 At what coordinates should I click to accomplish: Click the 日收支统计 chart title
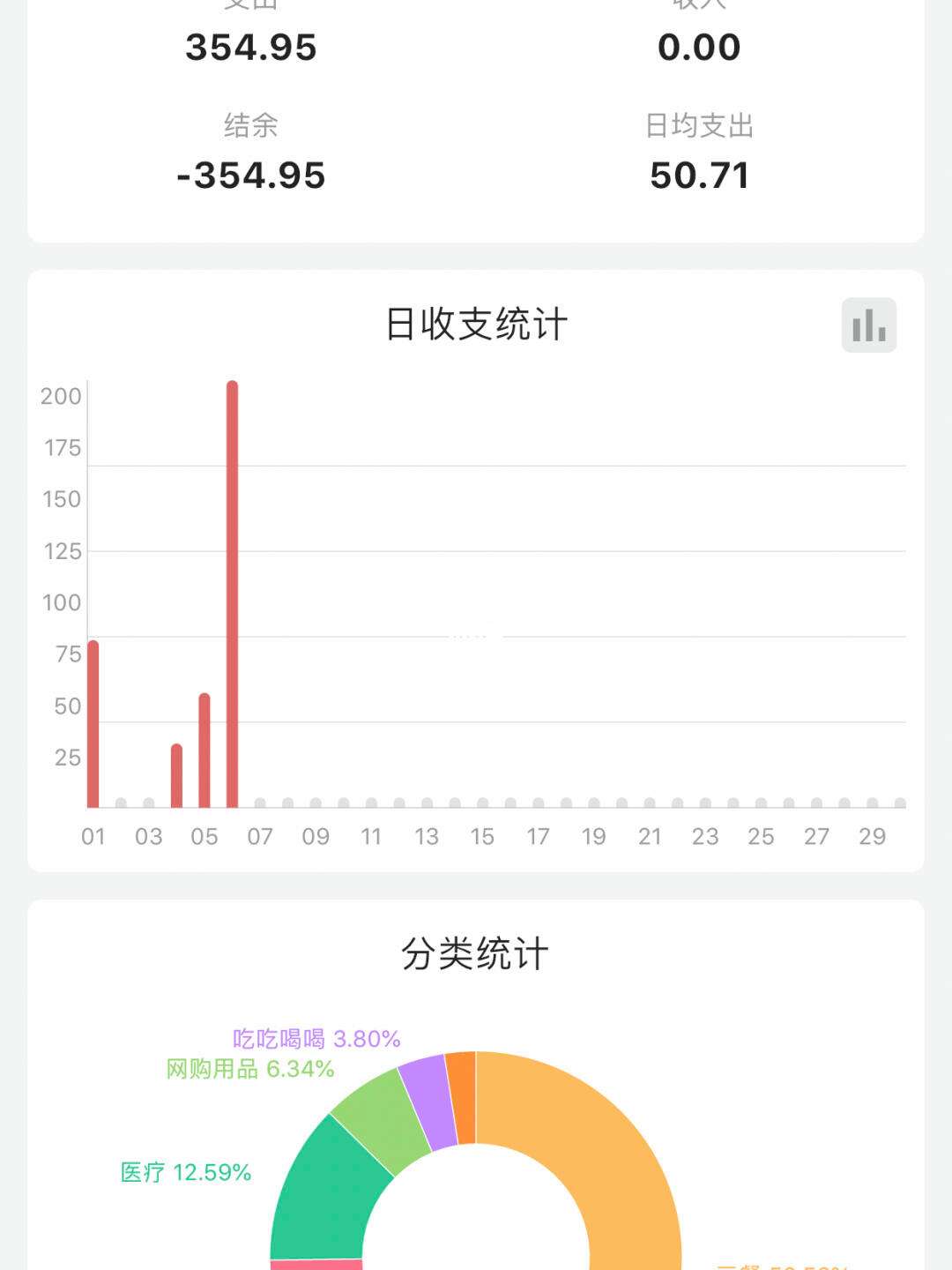476,324
